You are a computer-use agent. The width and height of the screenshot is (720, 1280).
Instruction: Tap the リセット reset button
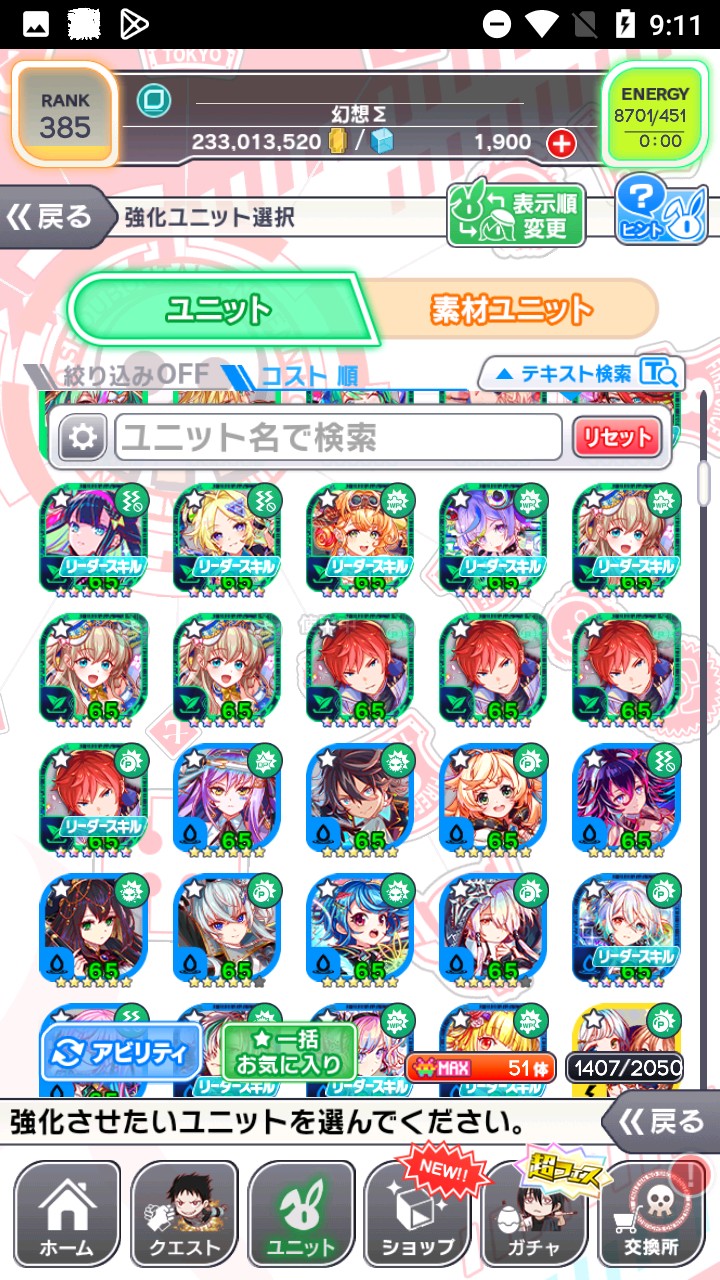[616, 437]
